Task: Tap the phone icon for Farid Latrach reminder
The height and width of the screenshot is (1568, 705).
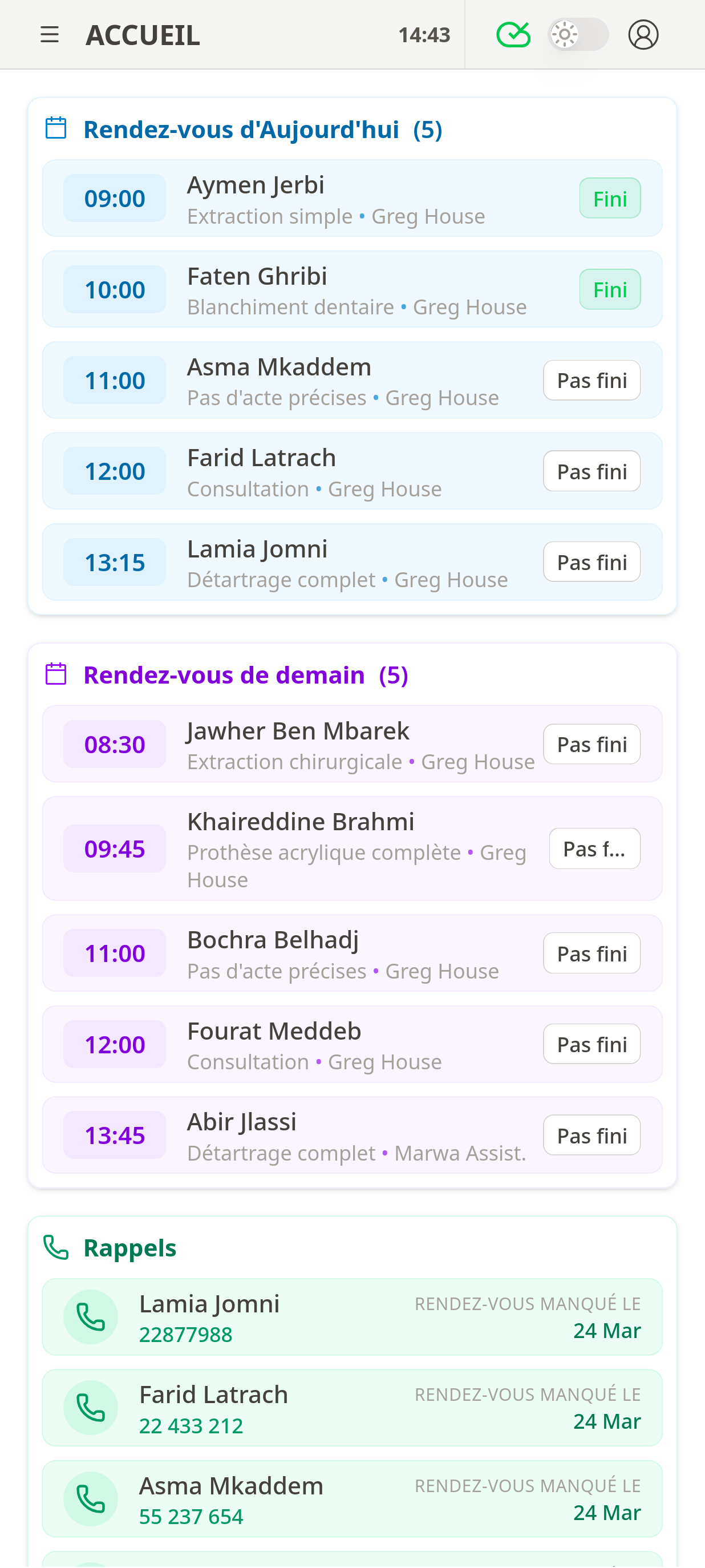Action: (91, 1407)
